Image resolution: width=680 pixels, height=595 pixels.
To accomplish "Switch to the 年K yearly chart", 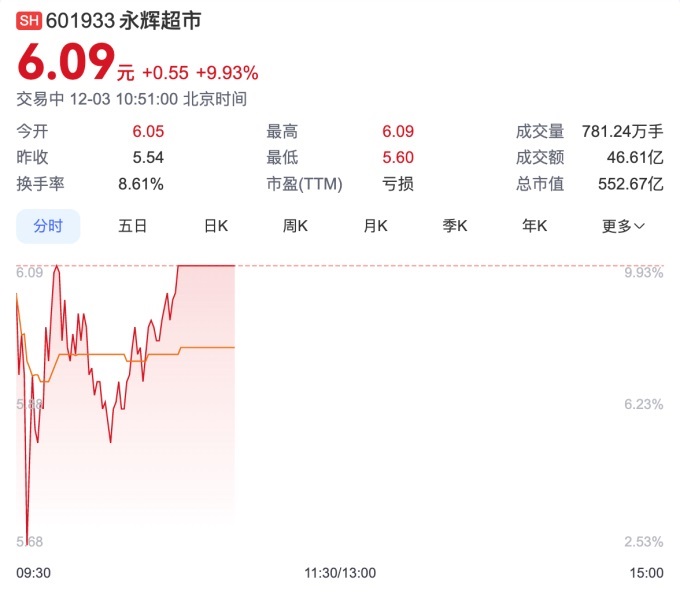I will (x=534, y=226).
